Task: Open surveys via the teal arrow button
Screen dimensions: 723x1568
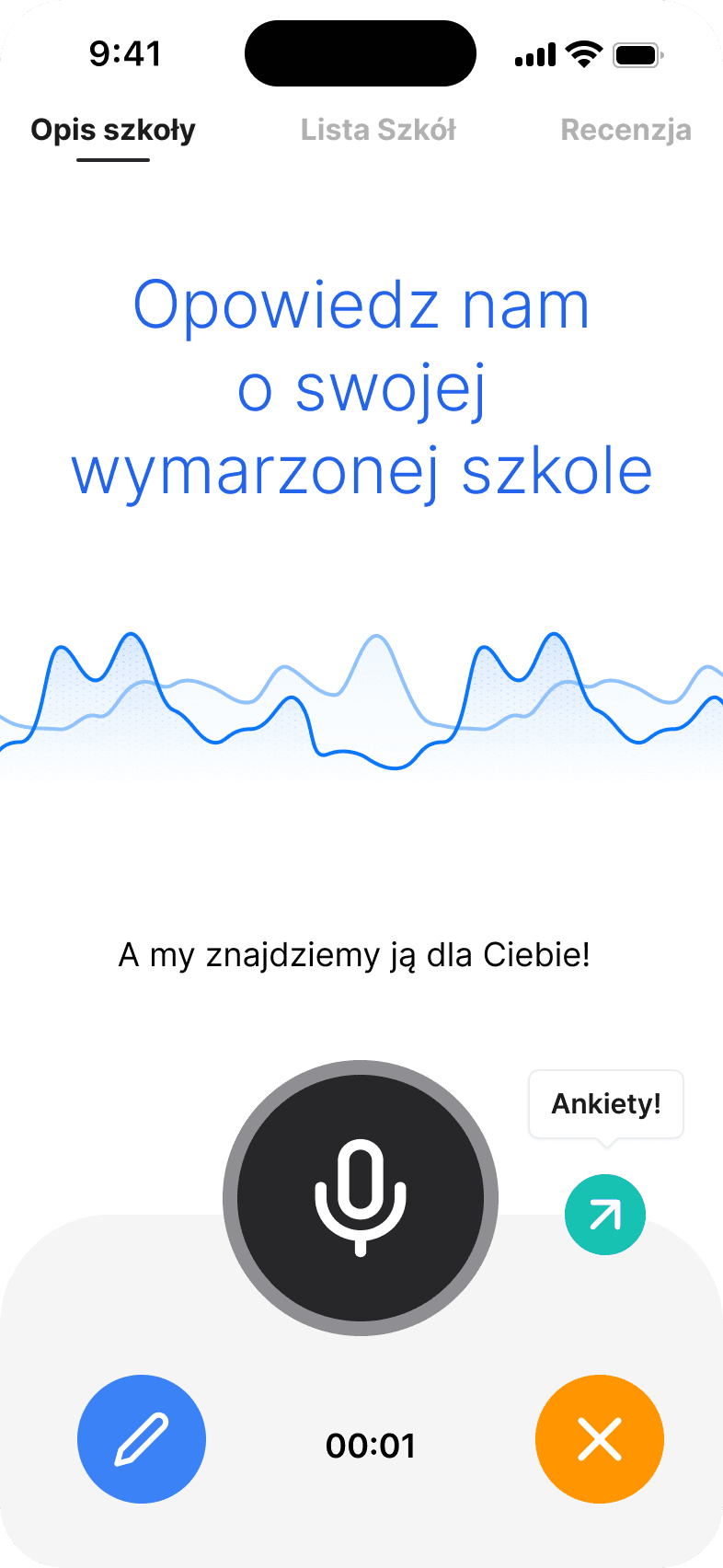Action: pos(605,1215)
